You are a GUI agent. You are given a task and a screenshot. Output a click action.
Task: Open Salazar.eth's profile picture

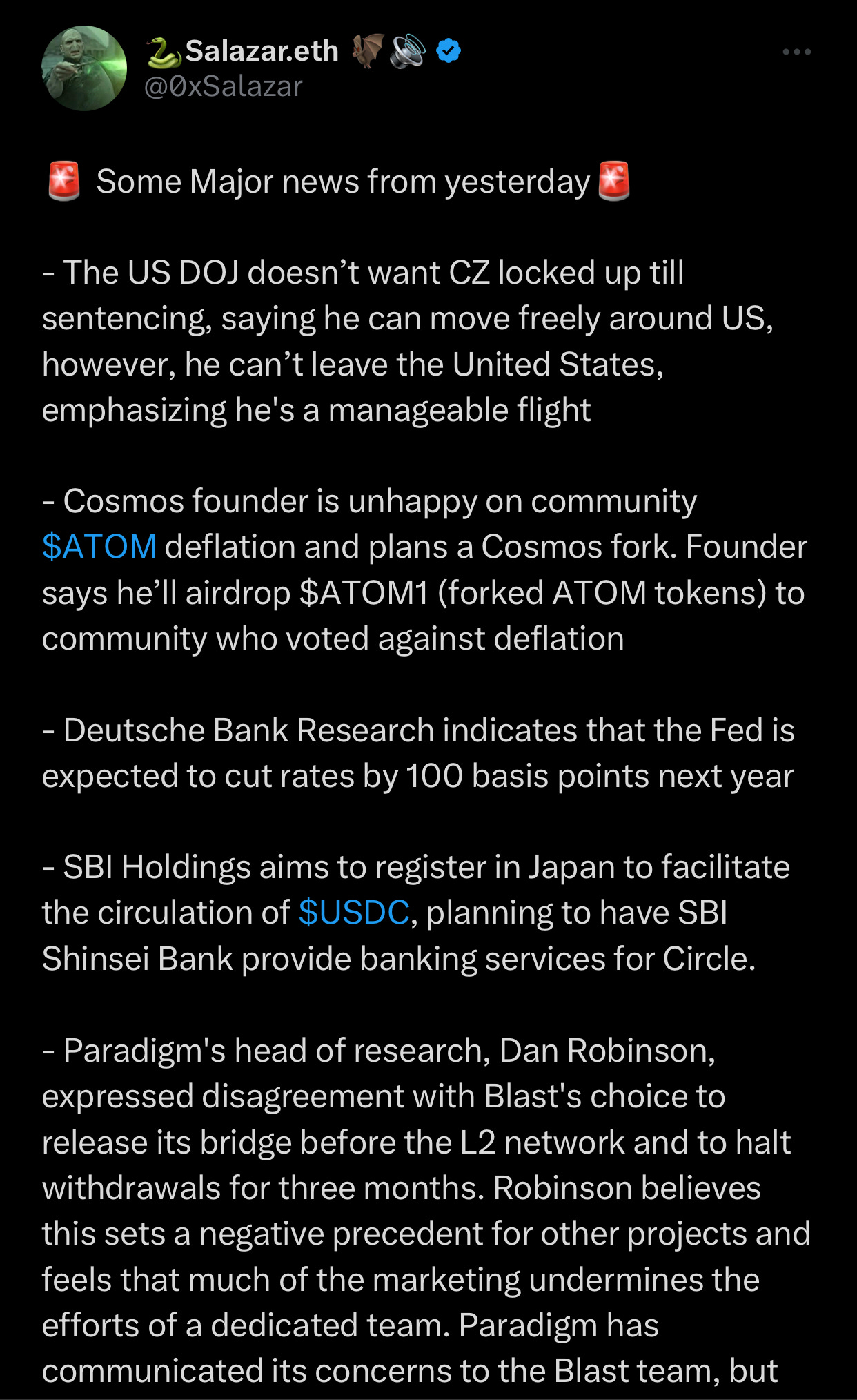click(x=84, y=68)
